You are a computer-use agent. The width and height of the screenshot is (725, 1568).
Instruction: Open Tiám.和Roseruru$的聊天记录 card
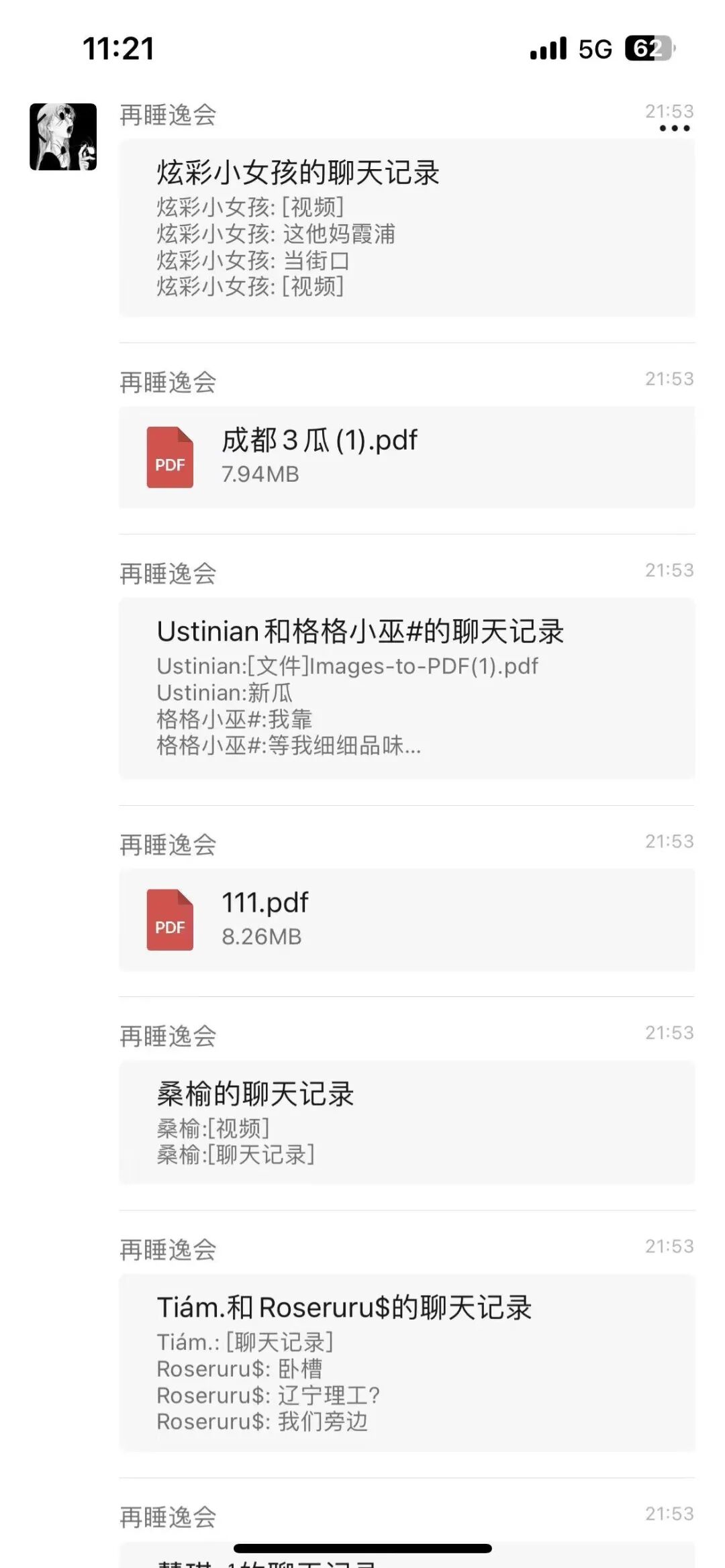pyautogui.click(x=407, y=1363)
